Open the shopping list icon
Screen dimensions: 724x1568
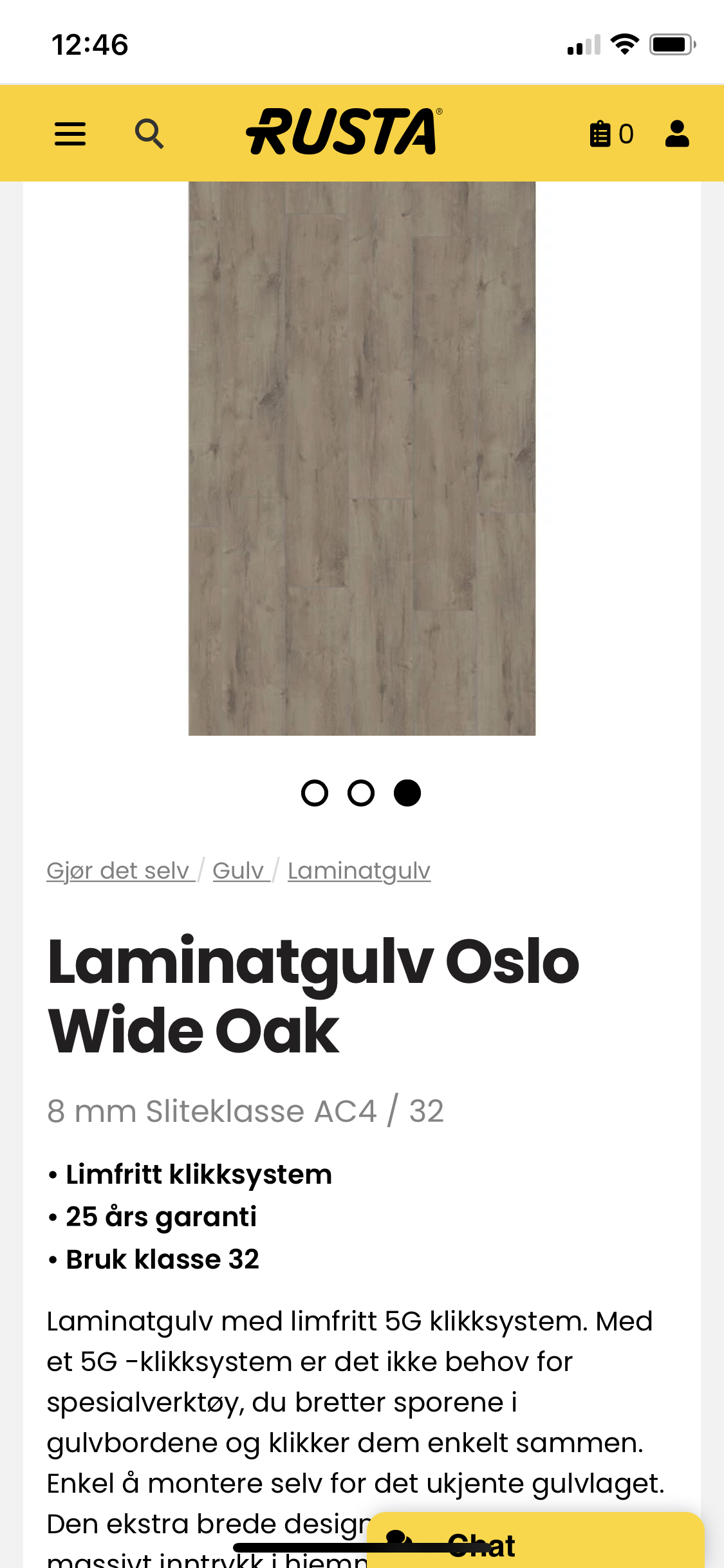click(x=611, y=134)
